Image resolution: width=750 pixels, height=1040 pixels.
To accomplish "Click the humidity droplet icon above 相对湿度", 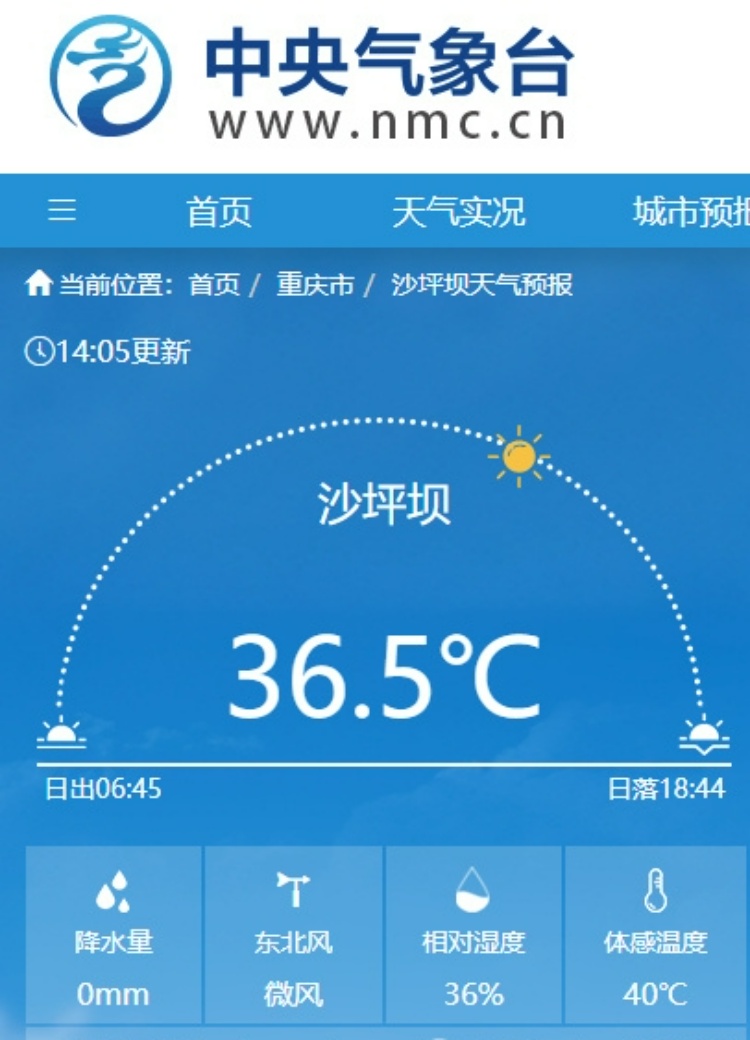I will 472,888.
